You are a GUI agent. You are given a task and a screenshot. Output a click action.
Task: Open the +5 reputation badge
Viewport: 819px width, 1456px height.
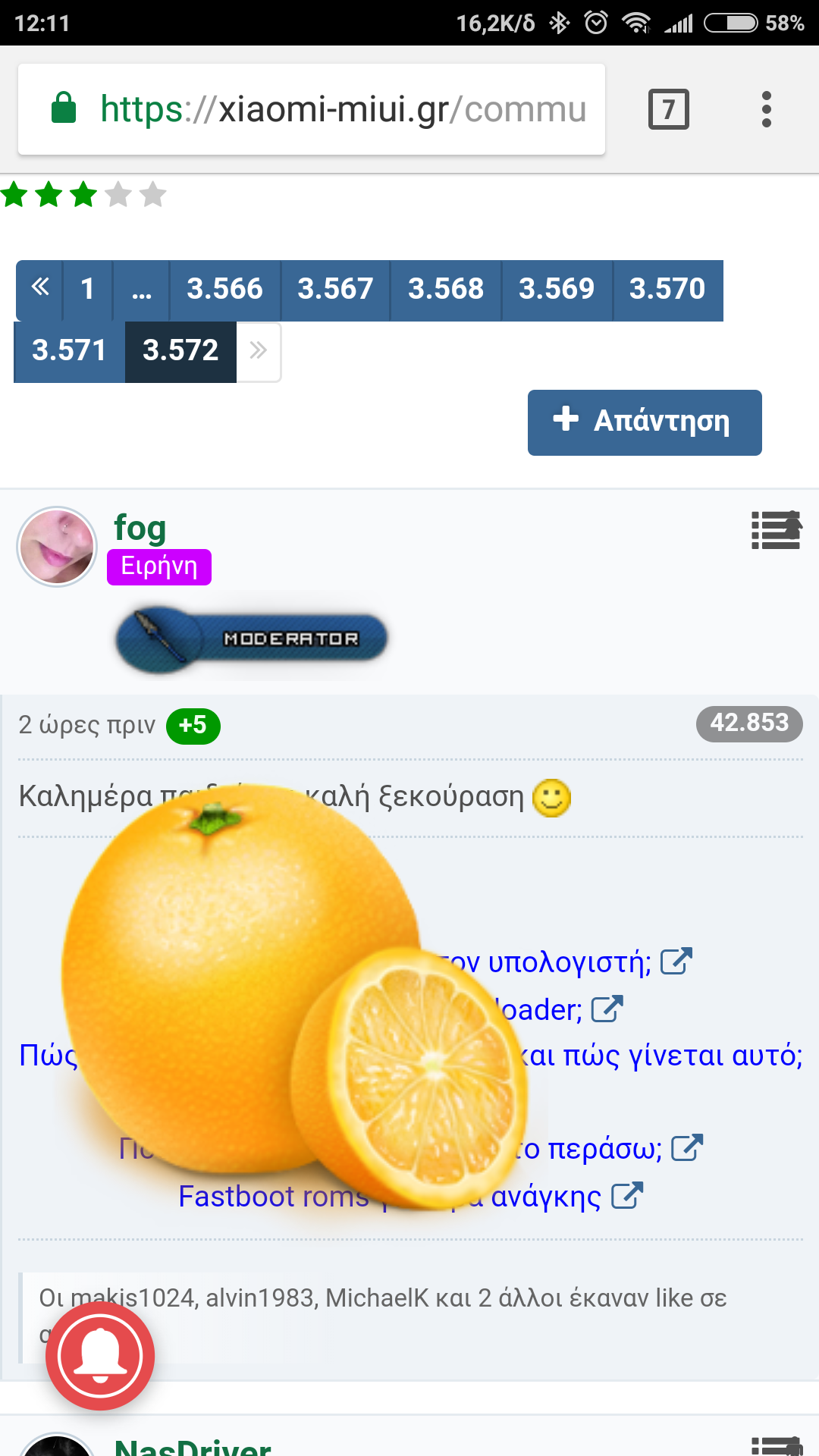[x=193, y=726]
